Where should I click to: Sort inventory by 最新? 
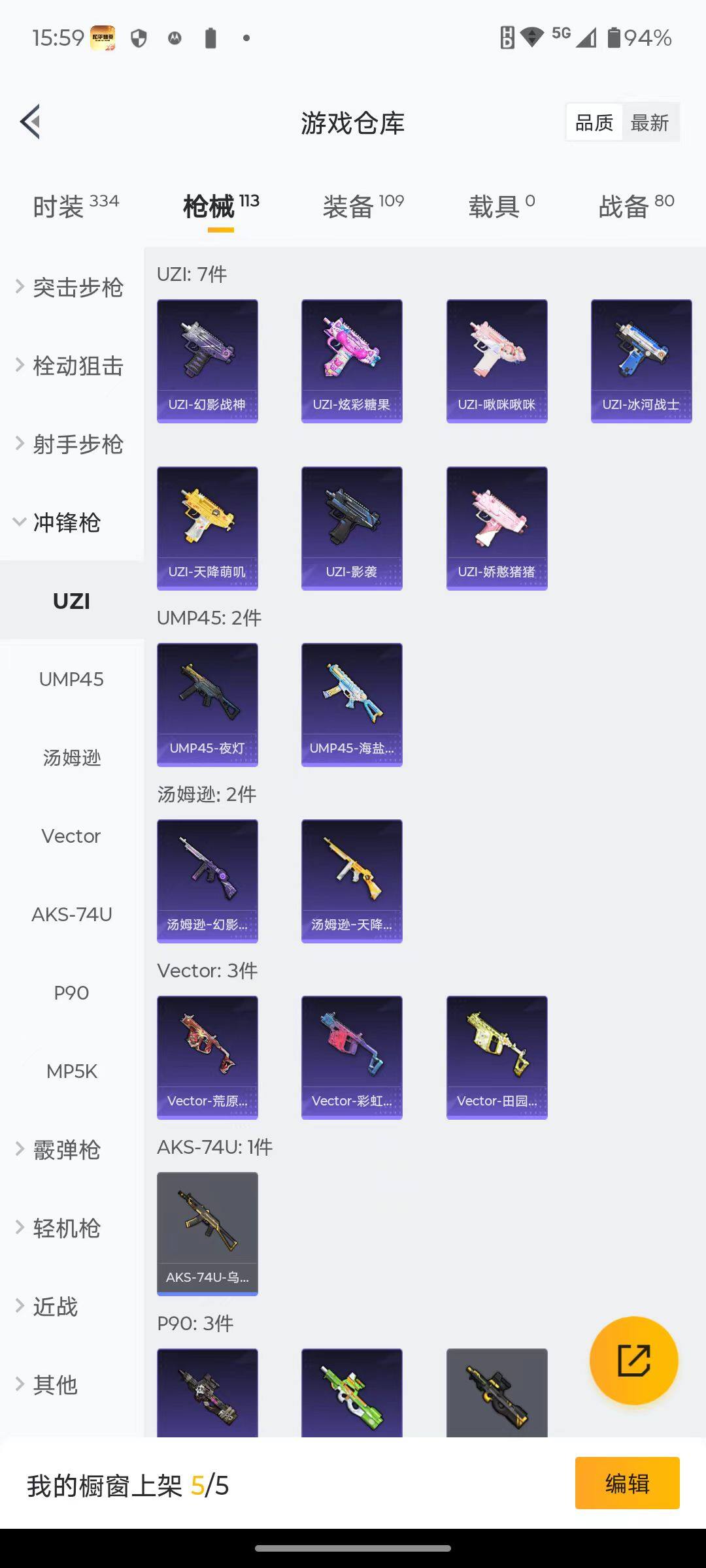pos(650,122)
